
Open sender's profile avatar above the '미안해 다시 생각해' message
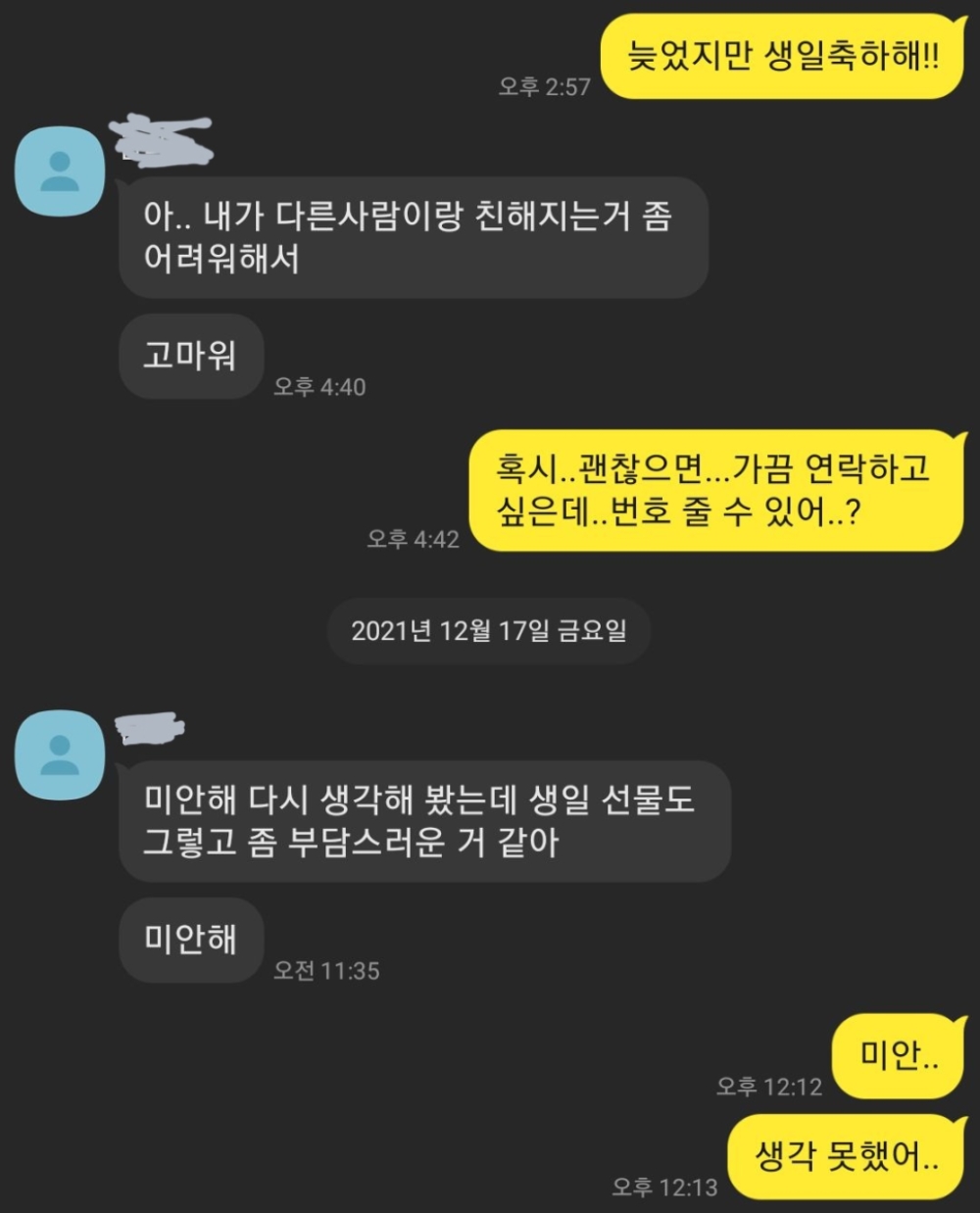tap(60, 755)
